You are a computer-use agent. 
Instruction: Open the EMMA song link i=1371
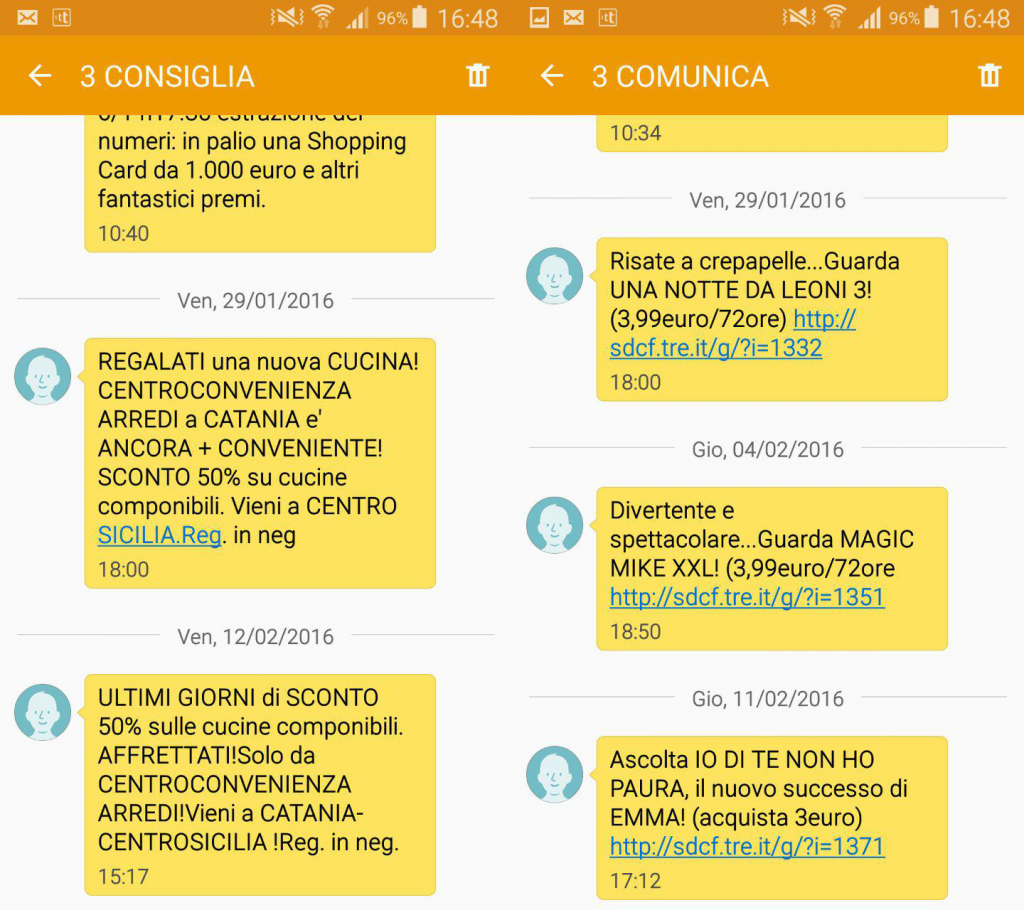tap(747, 847)
